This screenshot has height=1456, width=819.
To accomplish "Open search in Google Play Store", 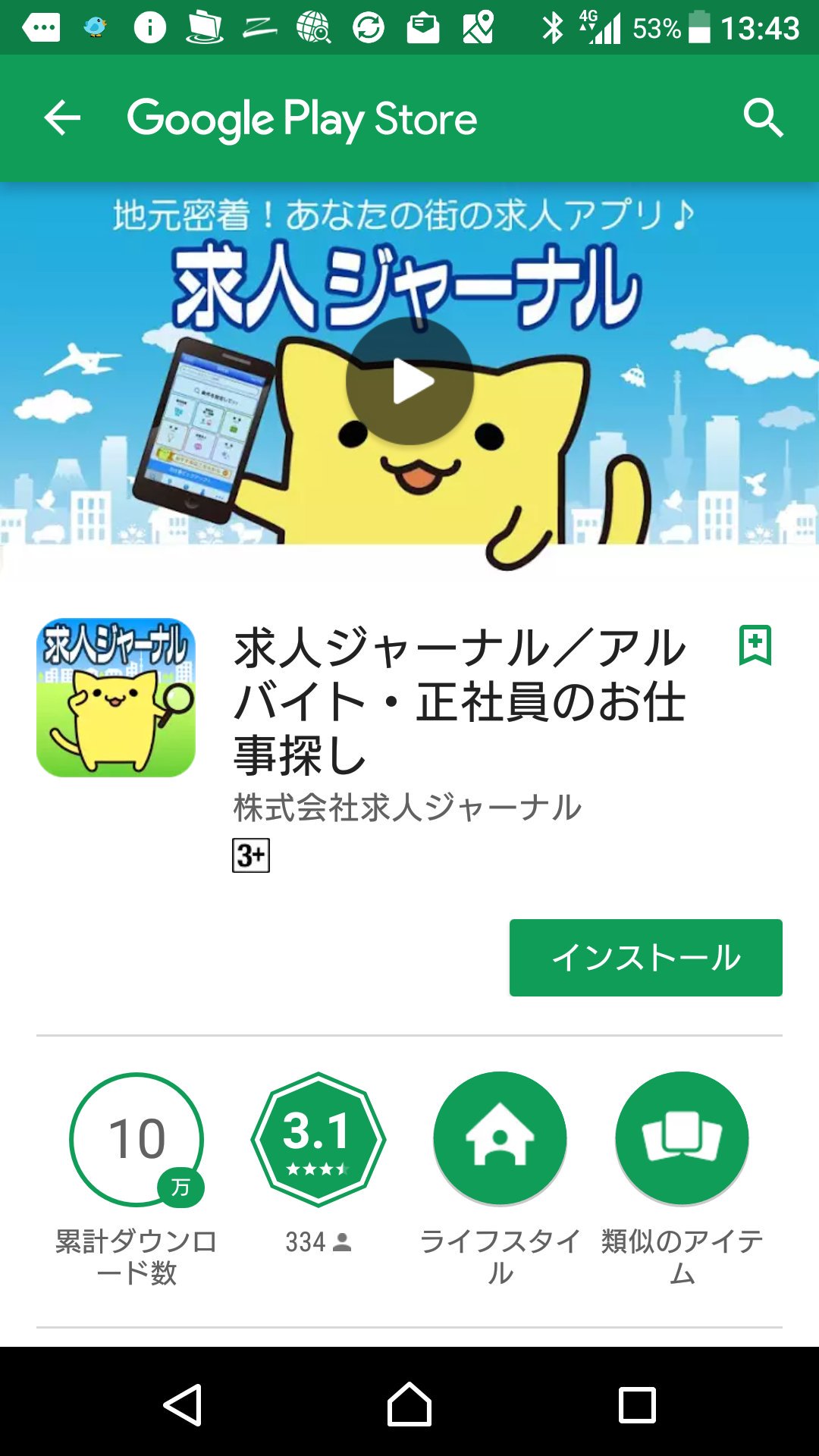I will [x=763, y=118].
